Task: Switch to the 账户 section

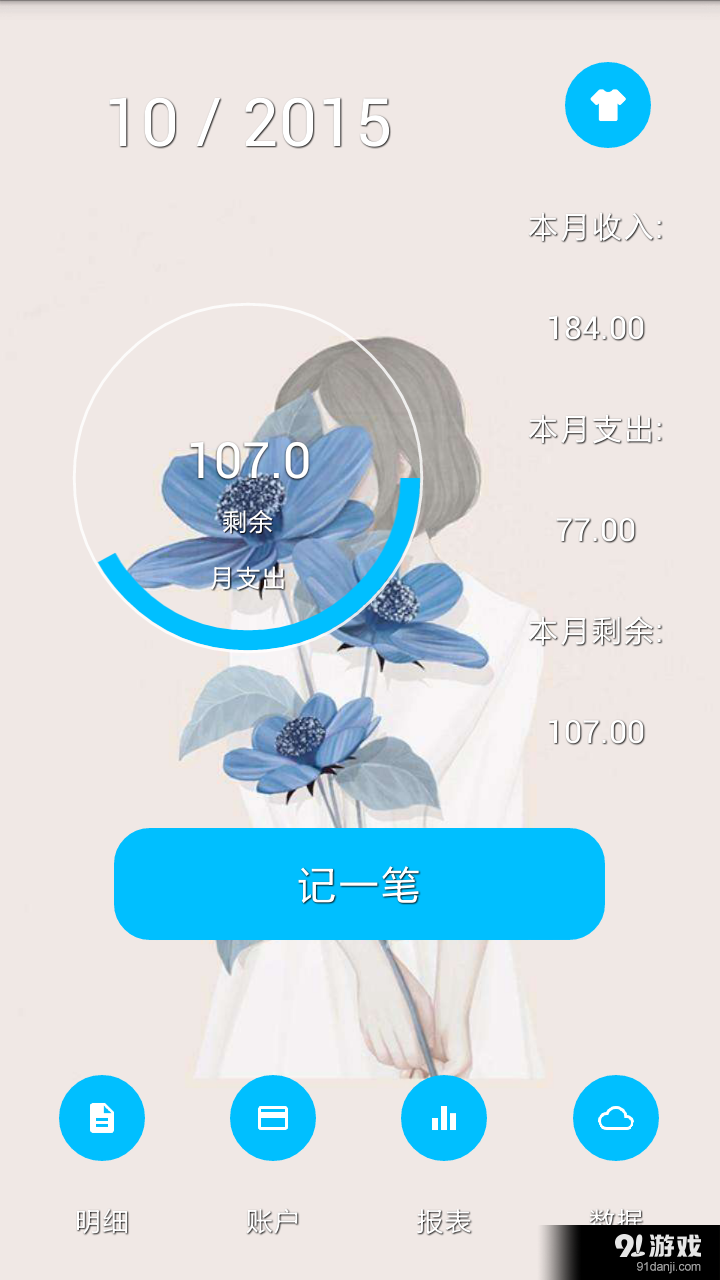Action: tap(272, 1221)
